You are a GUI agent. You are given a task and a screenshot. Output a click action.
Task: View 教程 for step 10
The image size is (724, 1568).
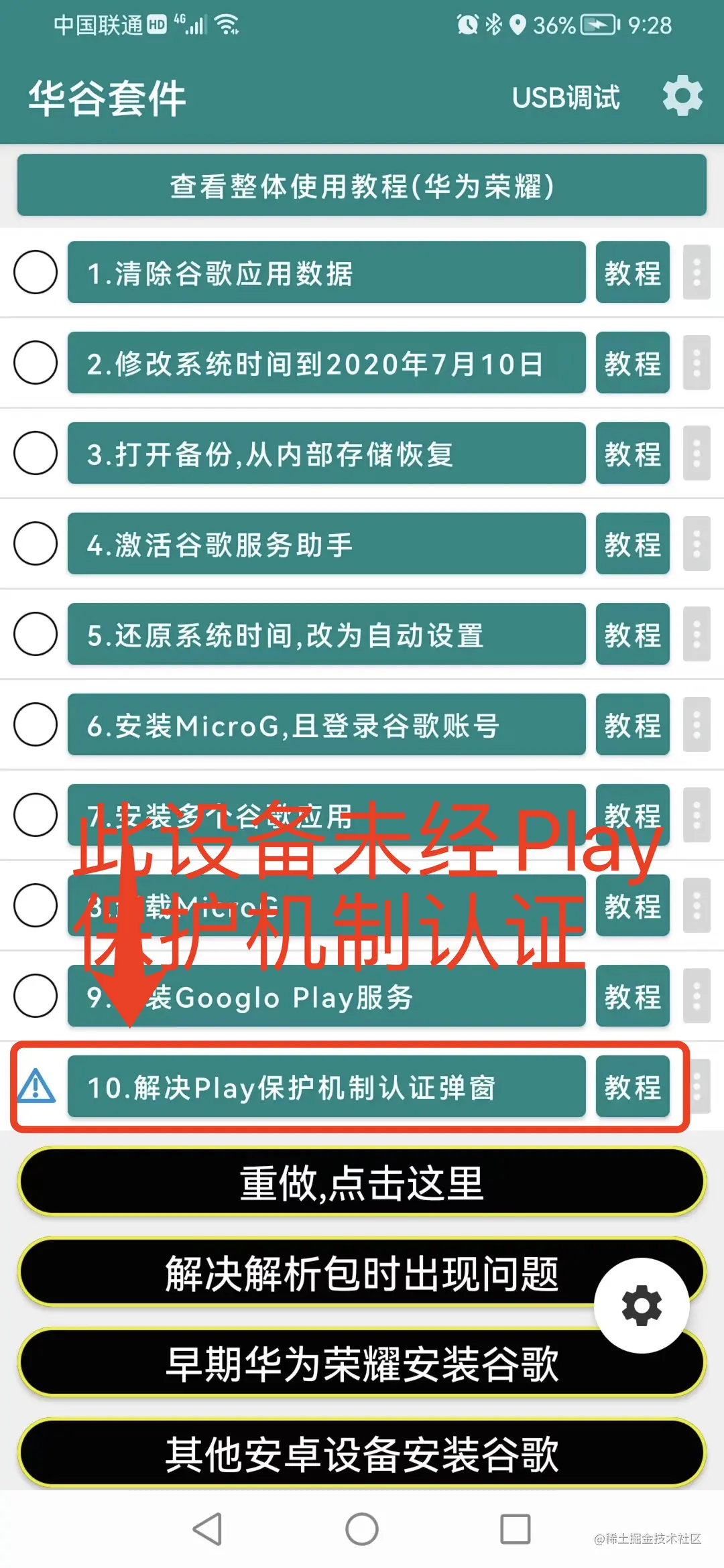coord(632,1087)
